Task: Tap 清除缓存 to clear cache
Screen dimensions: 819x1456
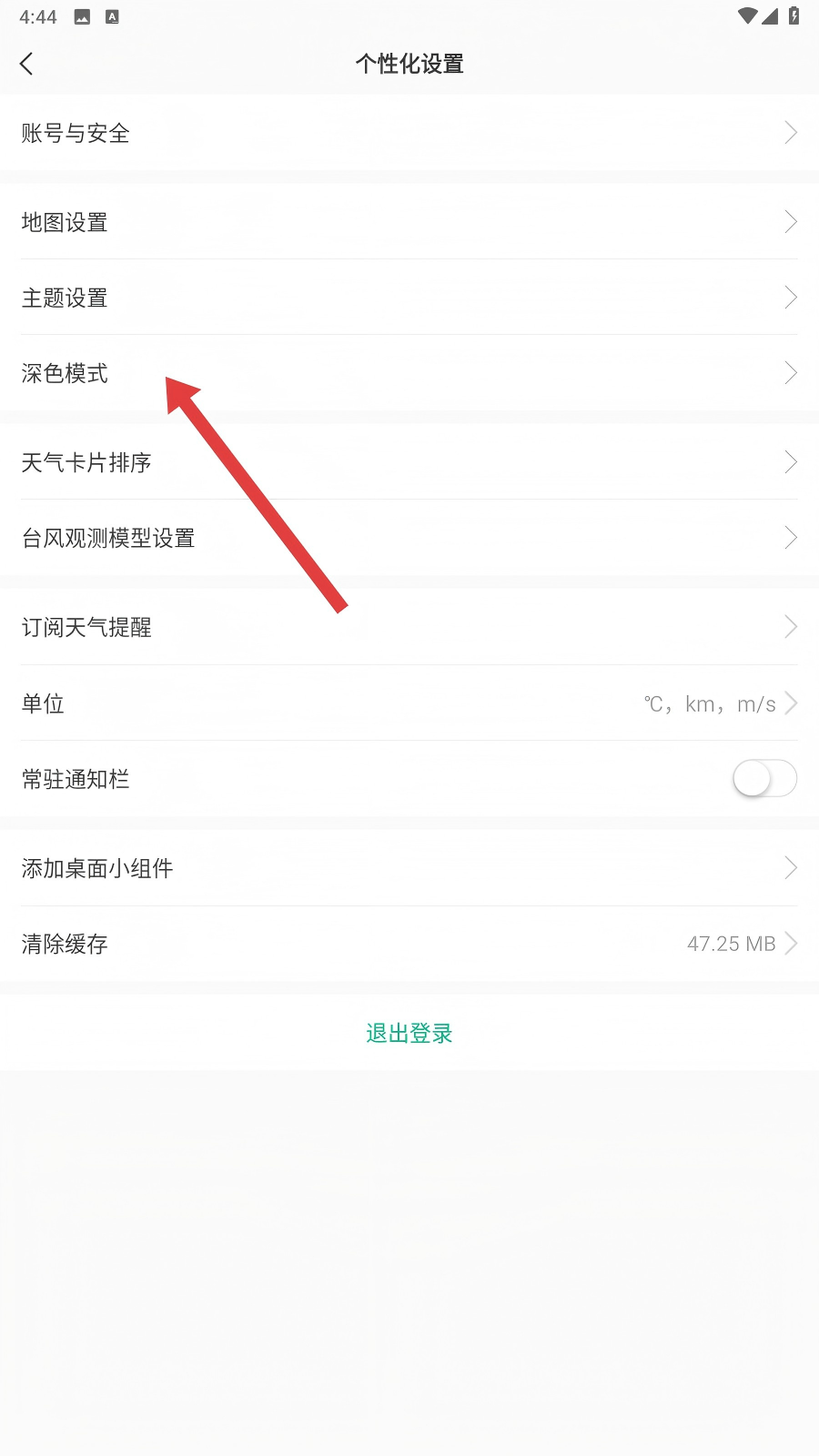Action: (409, 944)
